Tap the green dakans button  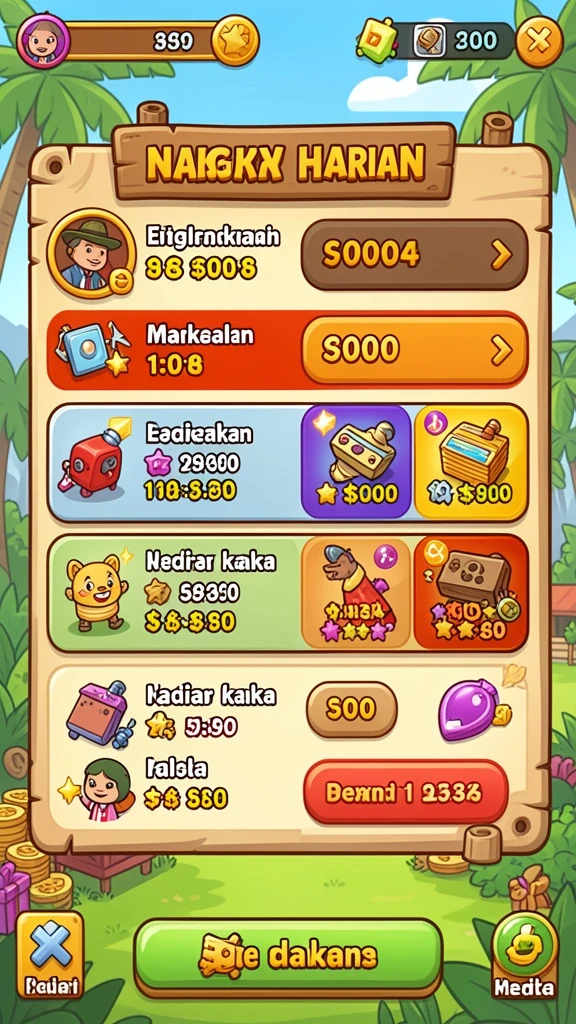click(x=288, y=956)
